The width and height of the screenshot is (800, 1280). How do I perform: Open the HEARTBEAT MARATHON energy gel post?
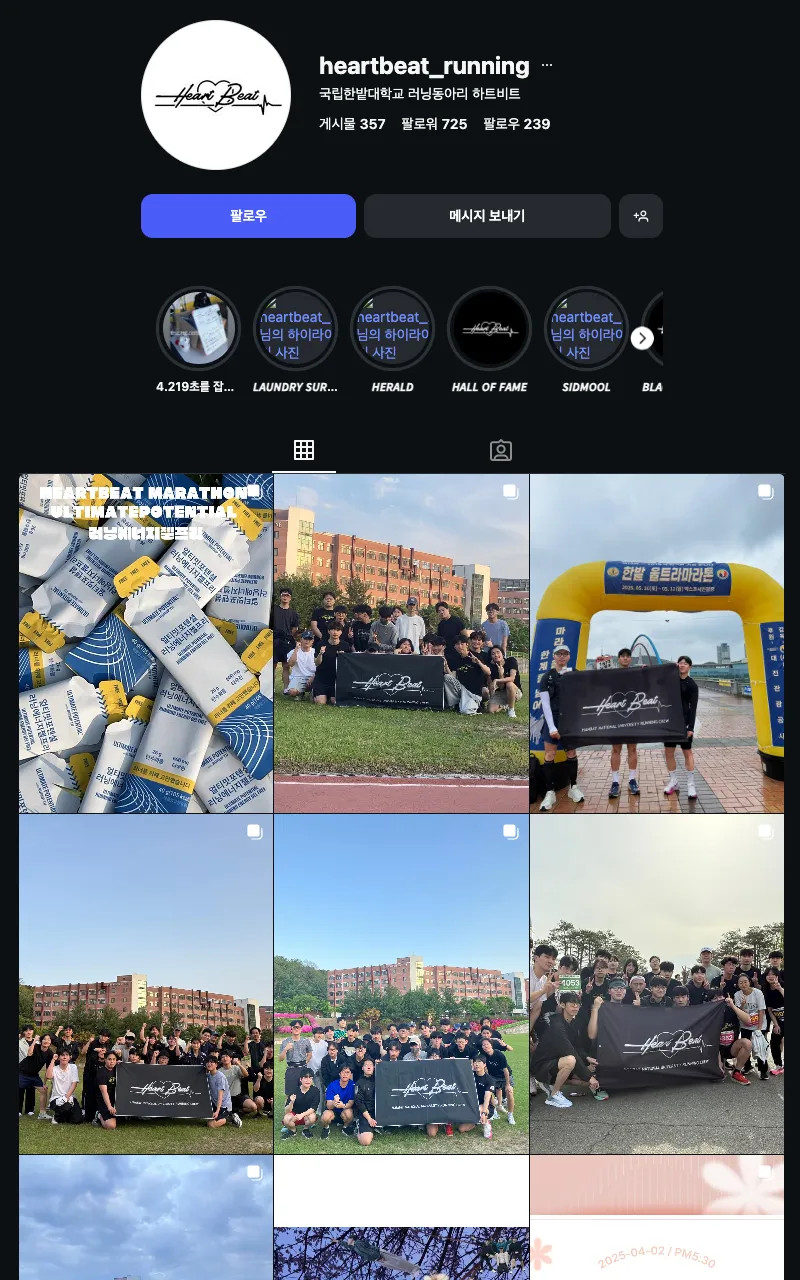point(146,643)
